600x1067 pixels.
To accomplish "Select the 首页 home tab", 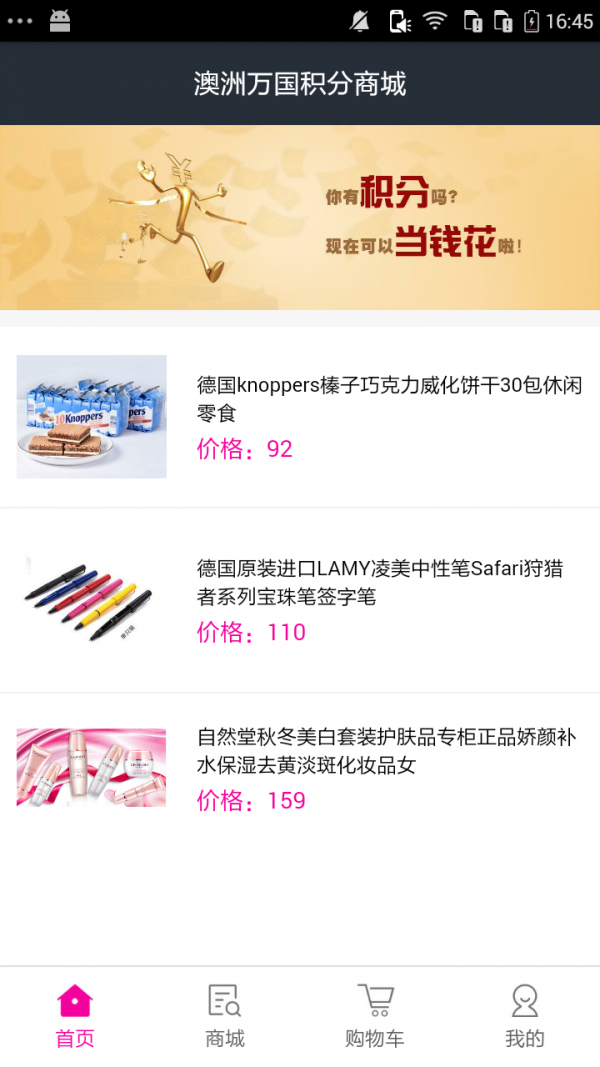I will tap(75, 1016).
